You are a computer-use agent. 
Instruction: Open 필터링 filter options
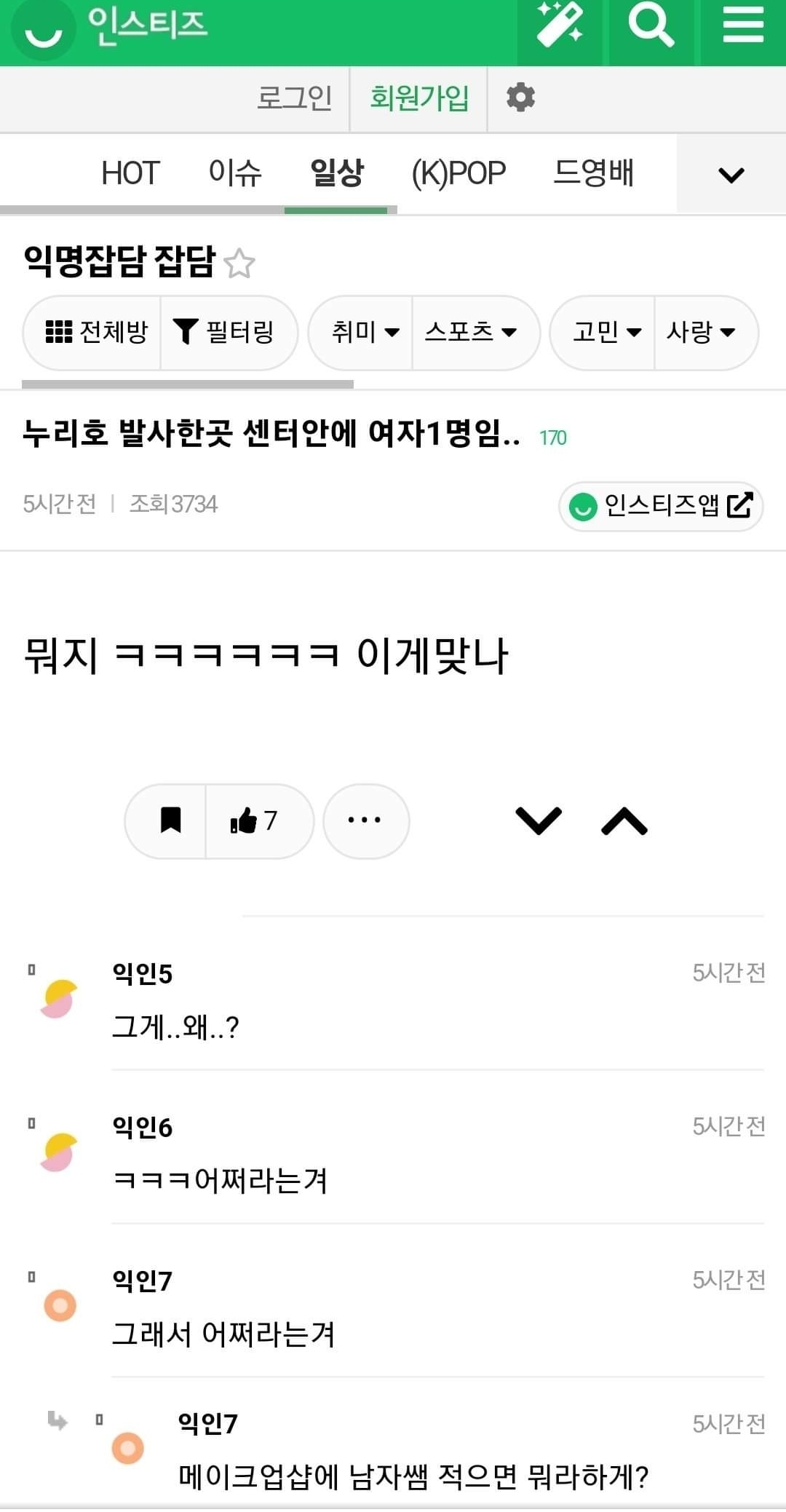(226, 332)
